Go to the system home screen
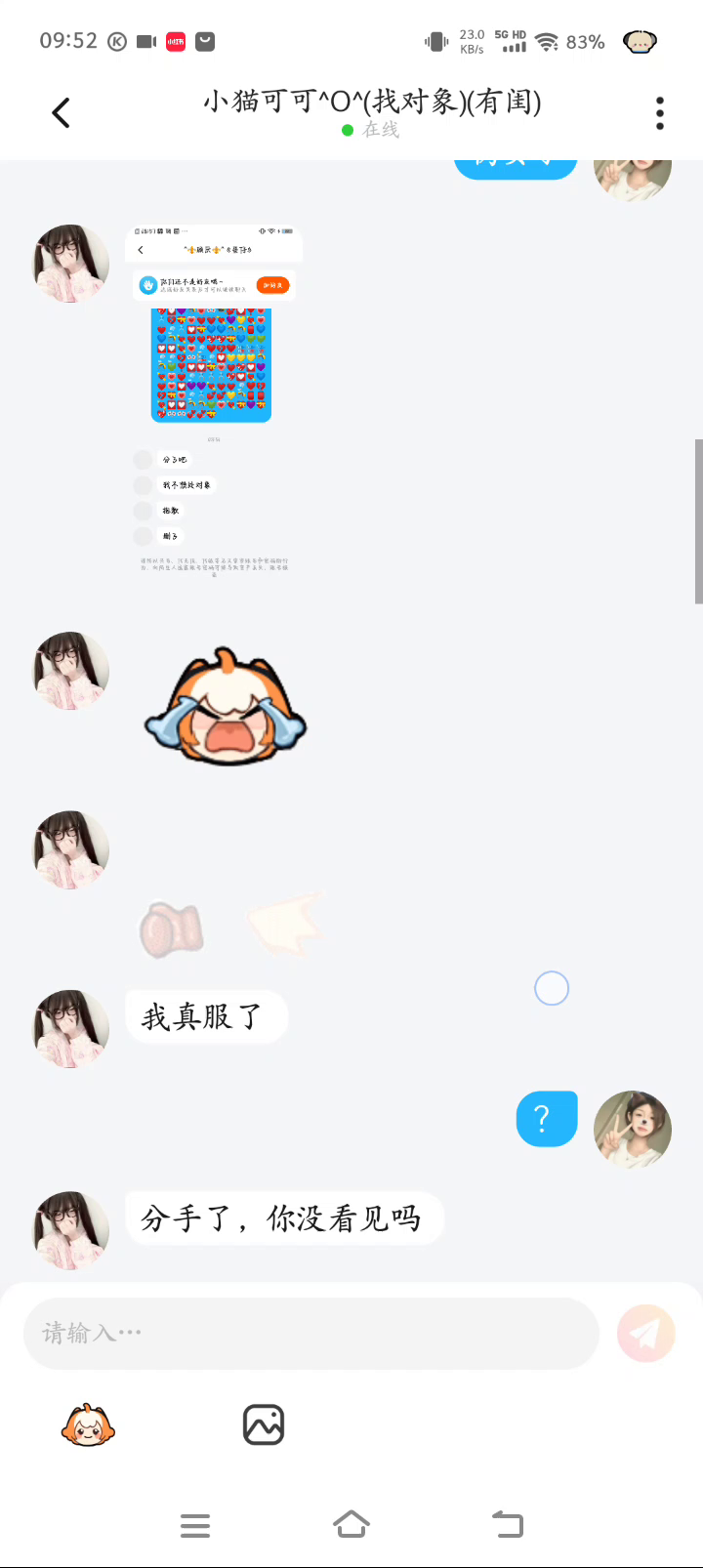Viewport: 703px width, 1568px height. [351, 1524]
